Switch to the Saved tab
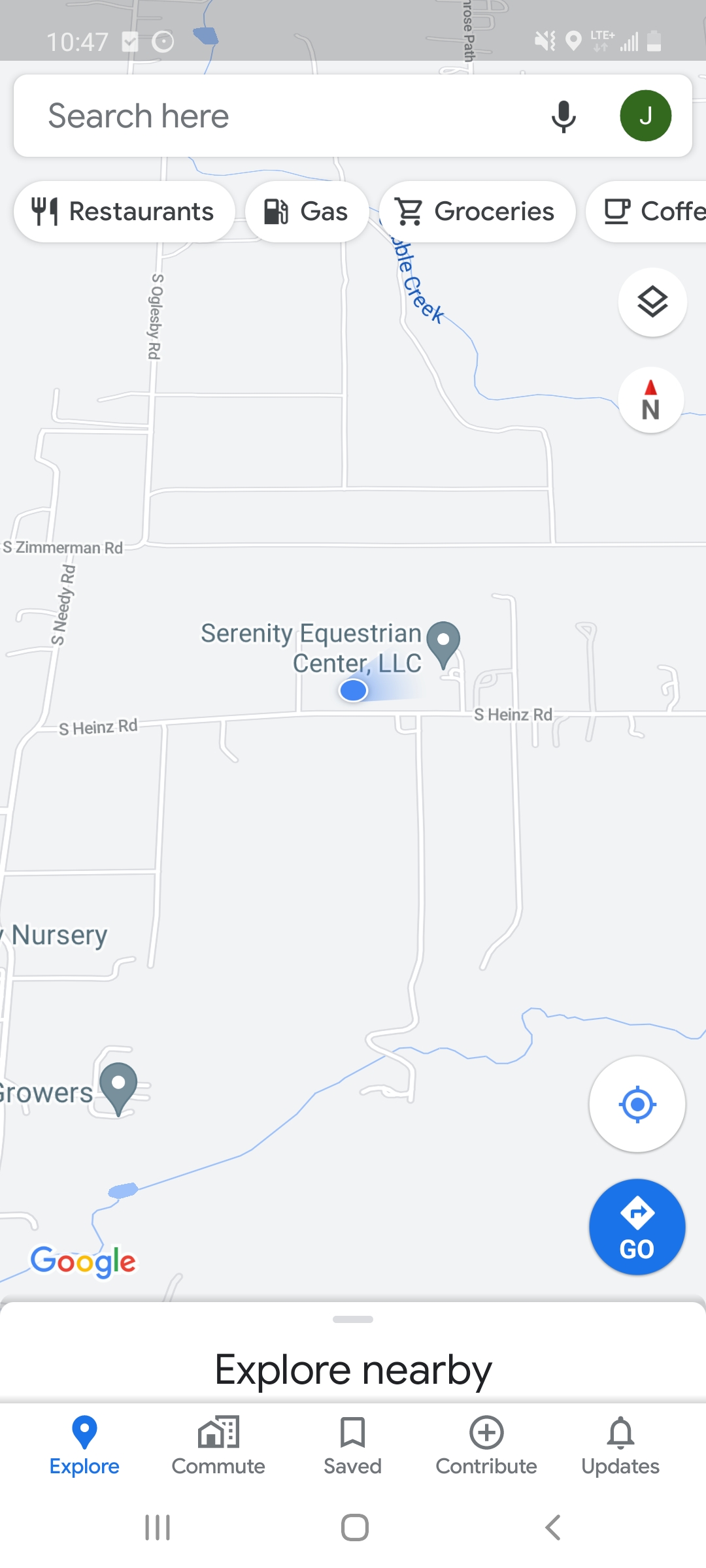 (x=353, y=1445)
